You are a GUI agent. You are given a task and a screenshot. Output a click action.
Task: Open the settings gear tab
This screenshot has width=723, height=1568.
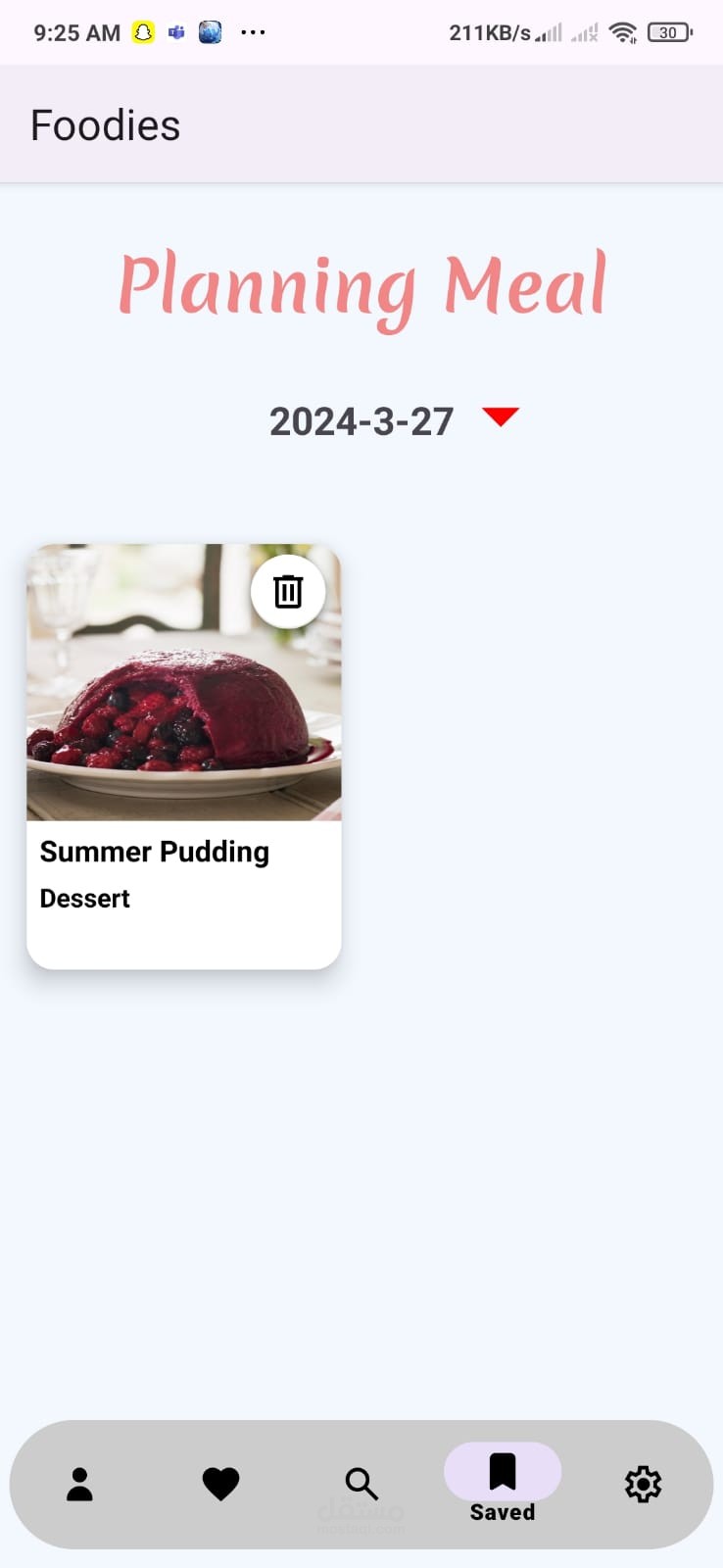click(x=643, y=1484)
